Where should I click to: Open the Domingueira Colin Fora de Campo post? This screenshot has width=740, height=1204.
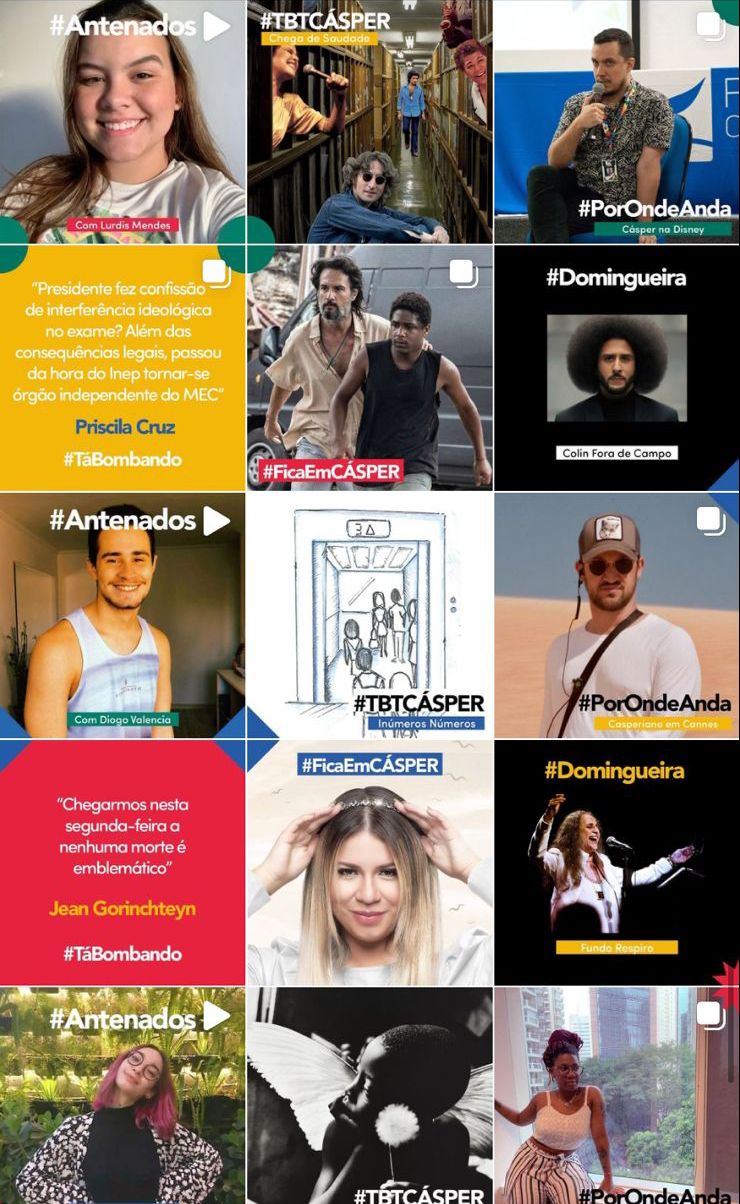point(617,368)
